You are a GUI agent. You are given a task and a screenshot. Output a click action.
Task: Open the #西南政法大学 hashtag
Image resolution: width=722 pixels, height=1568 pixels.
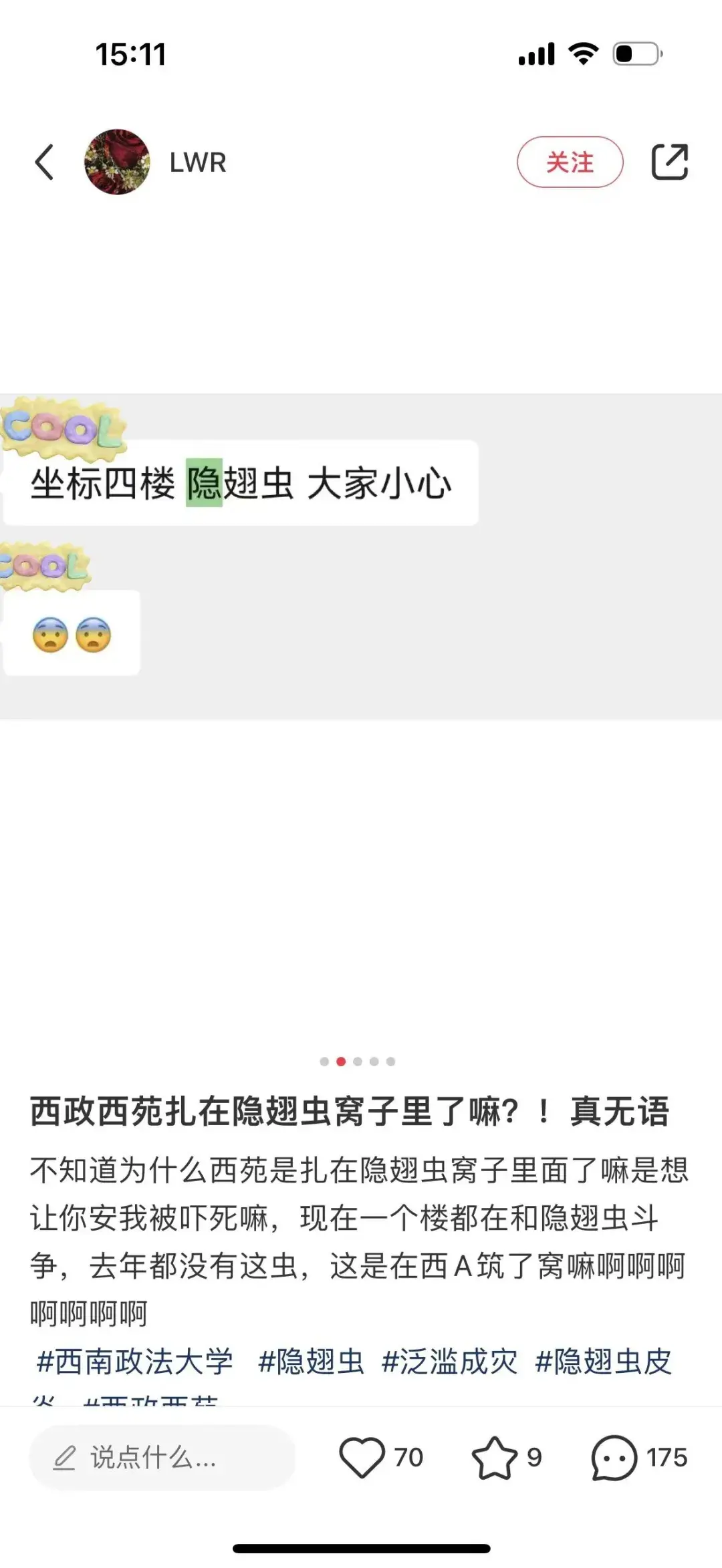[134, 1362]
